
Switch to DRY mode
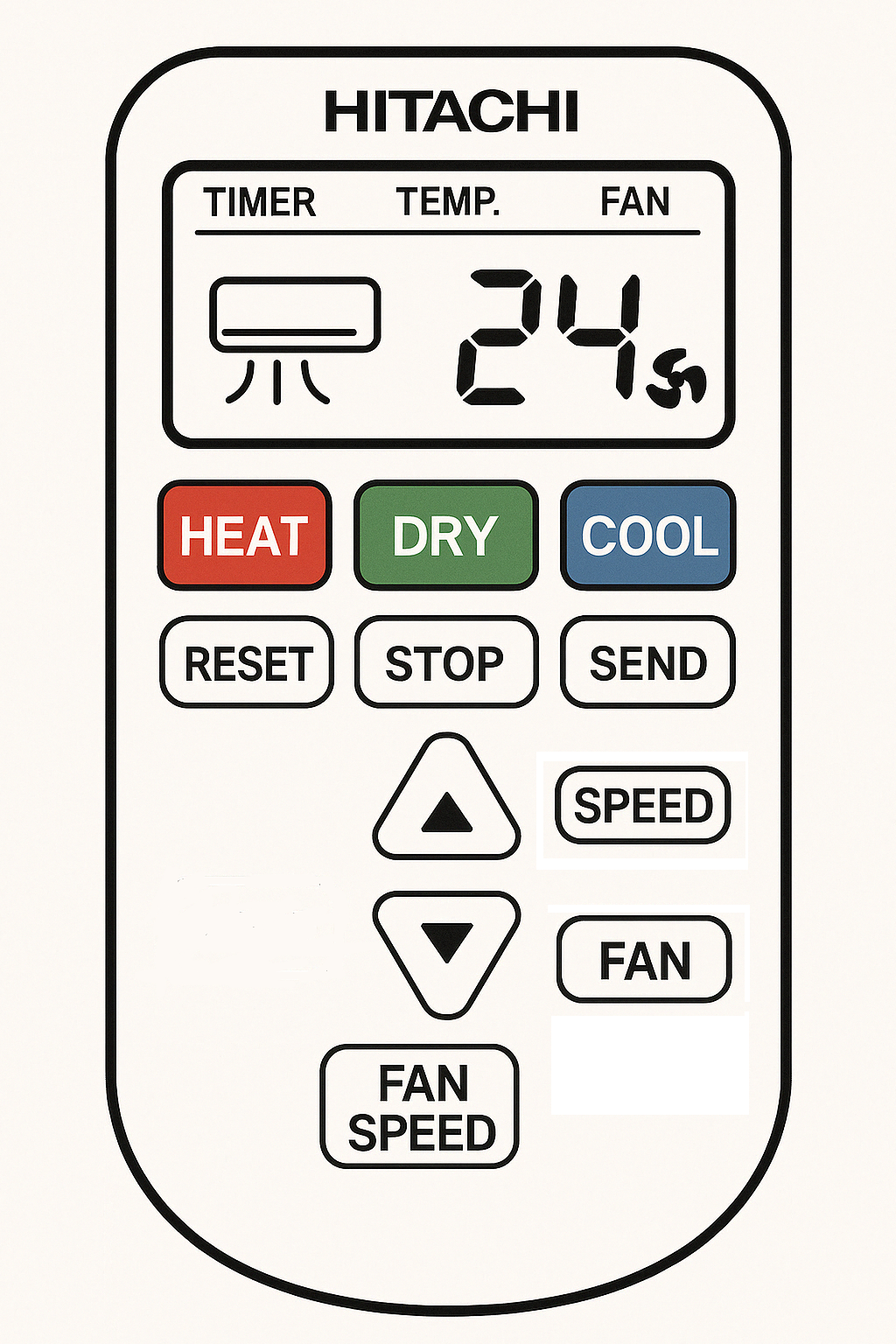click(445, 535)
